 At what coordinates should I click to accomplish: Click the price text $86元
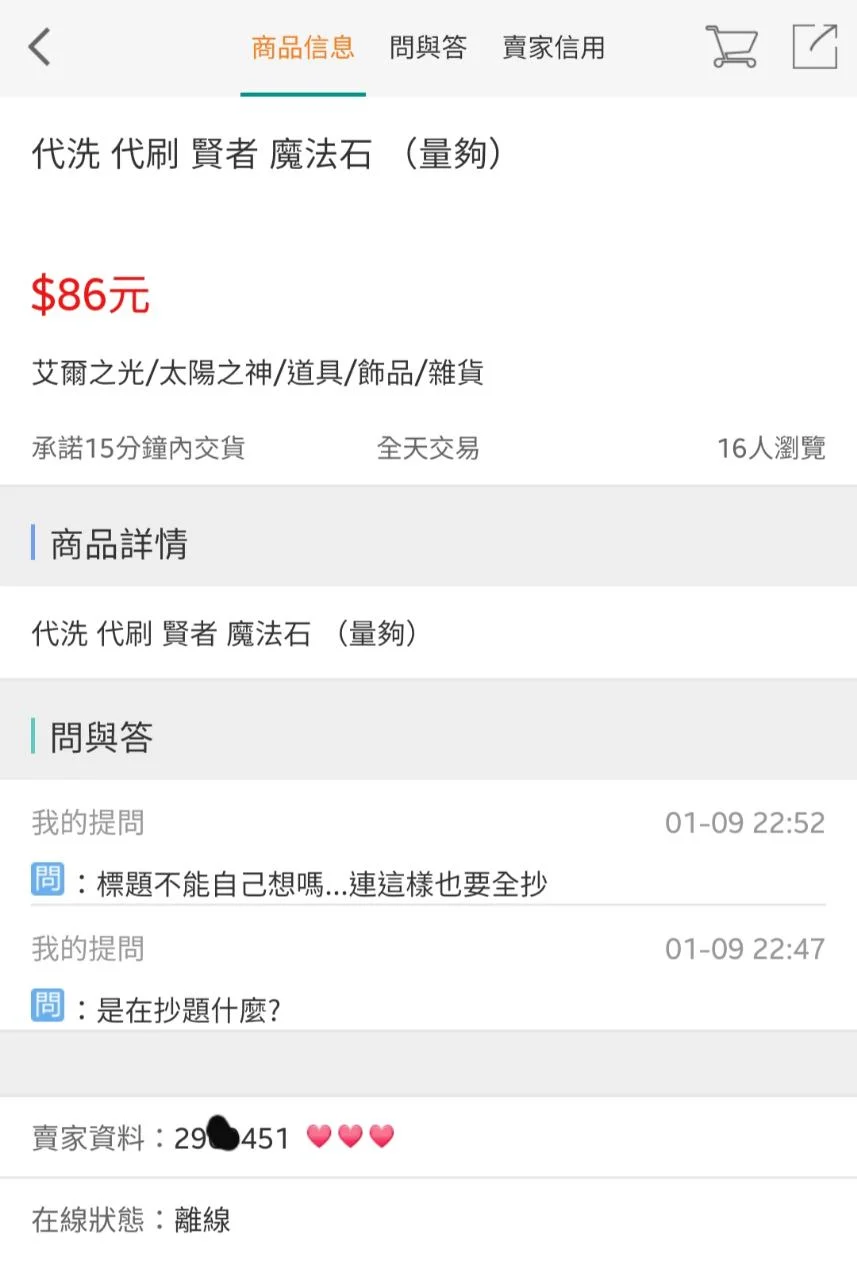point(91,294)
